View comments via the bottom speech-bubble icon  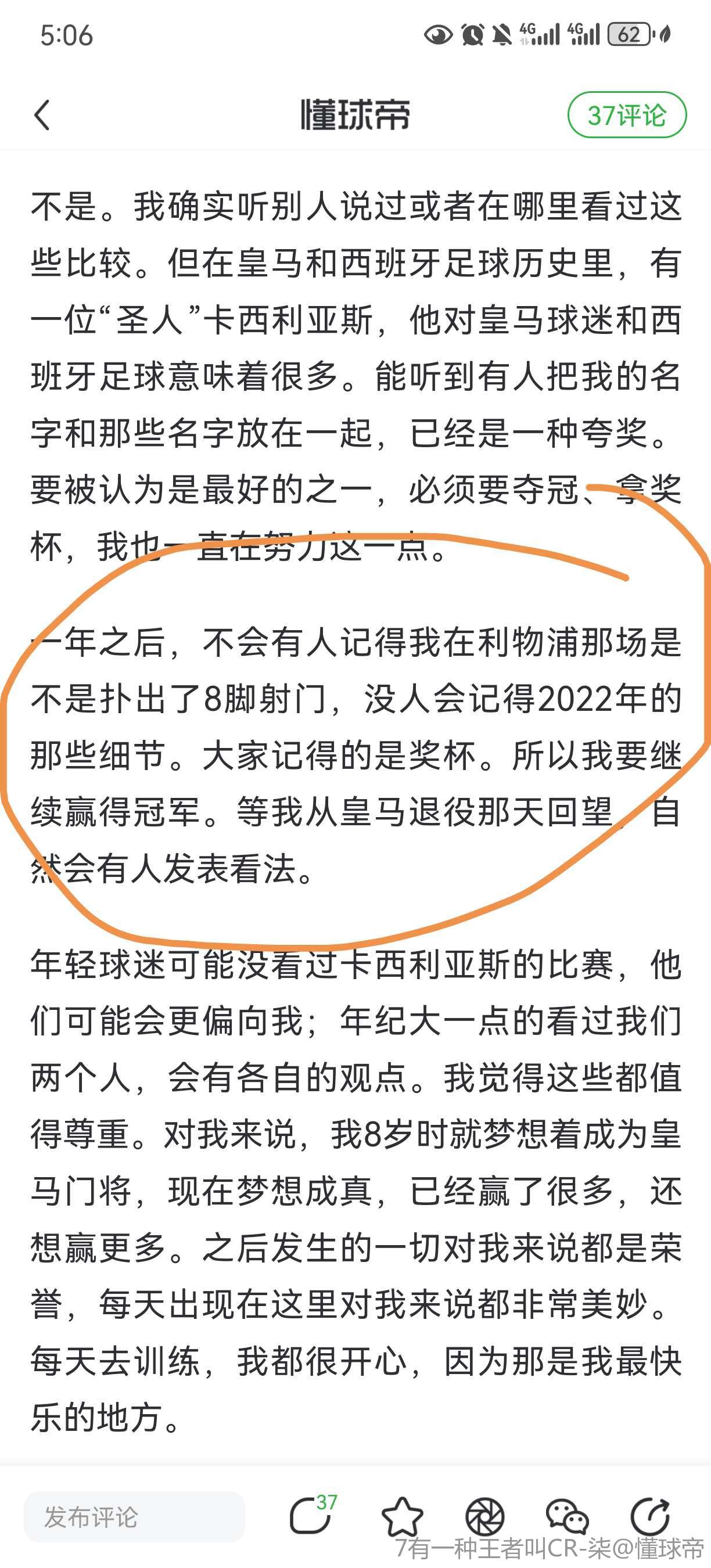311,1516
